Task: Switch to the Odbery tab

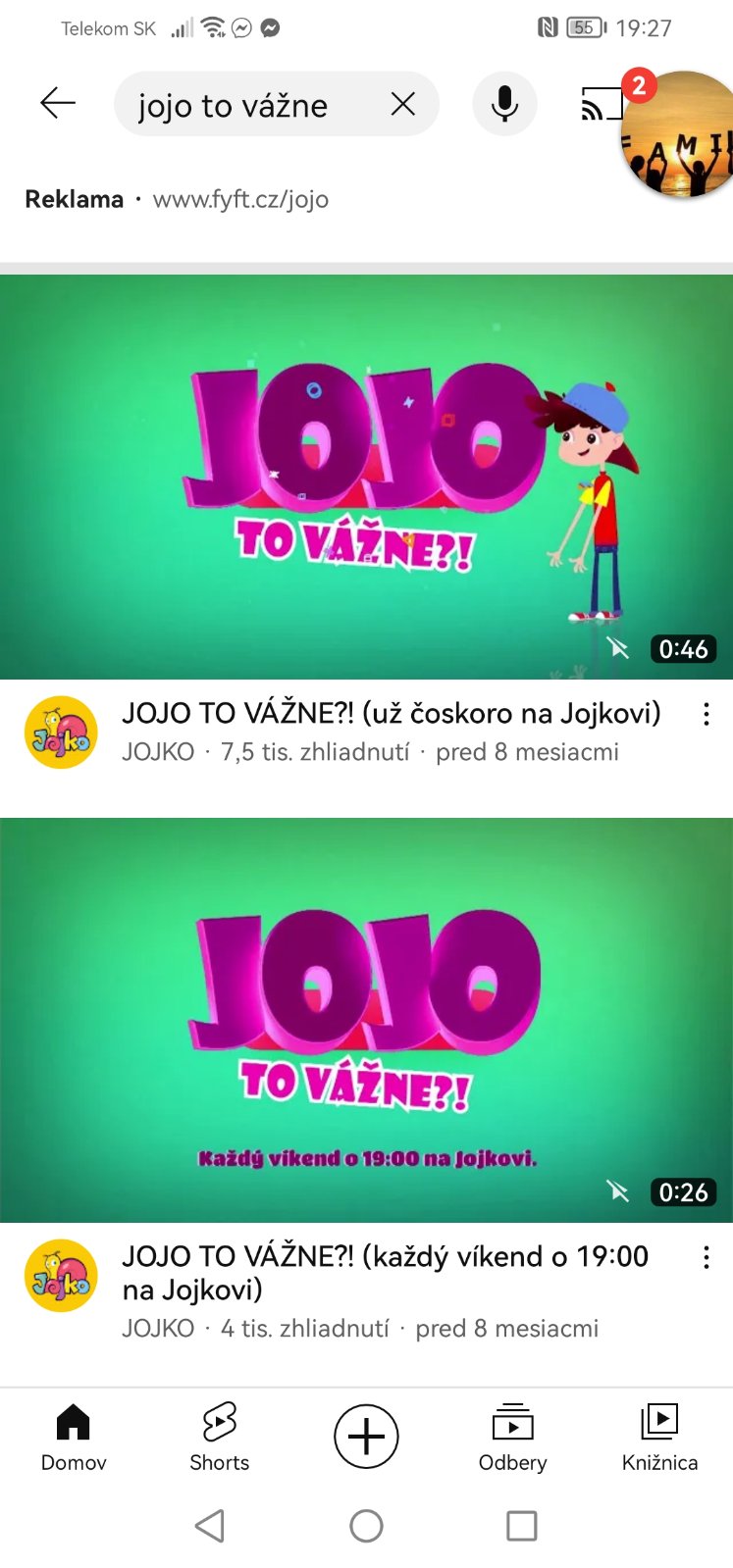Action: 512,1437
